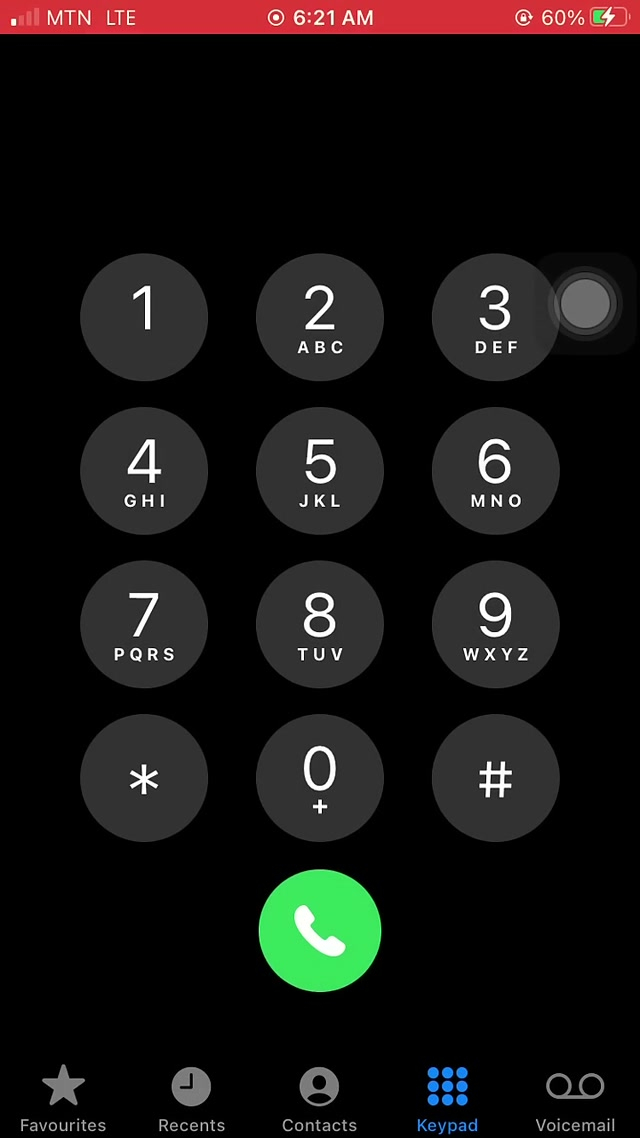Viewport: 640px width, 1138px height.
Task: Dial the 5 JKL key
Action: click(x=320, y=471)
